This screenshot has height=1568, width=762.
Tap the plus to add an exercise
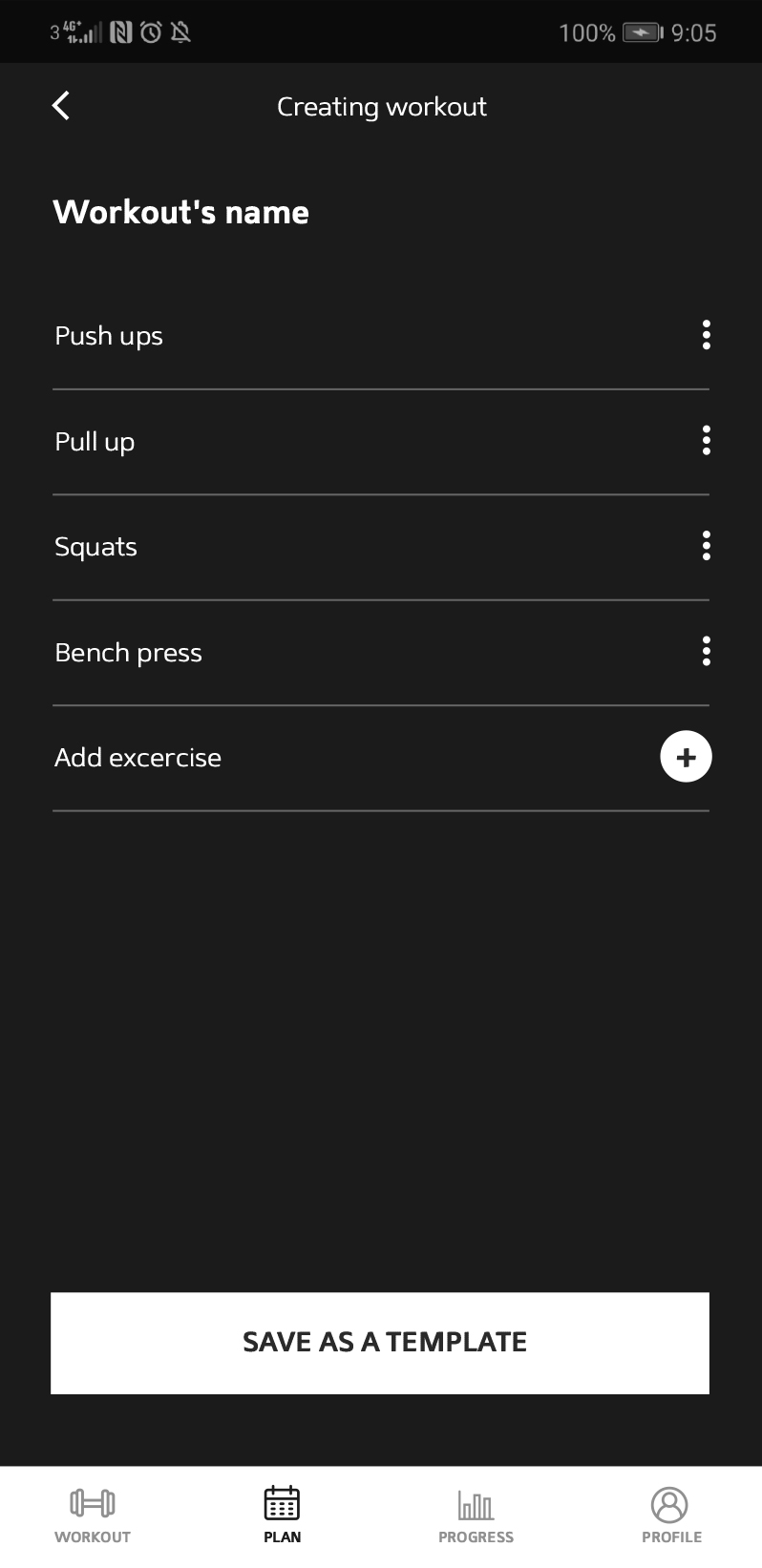pyautogui.click(x=686, y=757)
